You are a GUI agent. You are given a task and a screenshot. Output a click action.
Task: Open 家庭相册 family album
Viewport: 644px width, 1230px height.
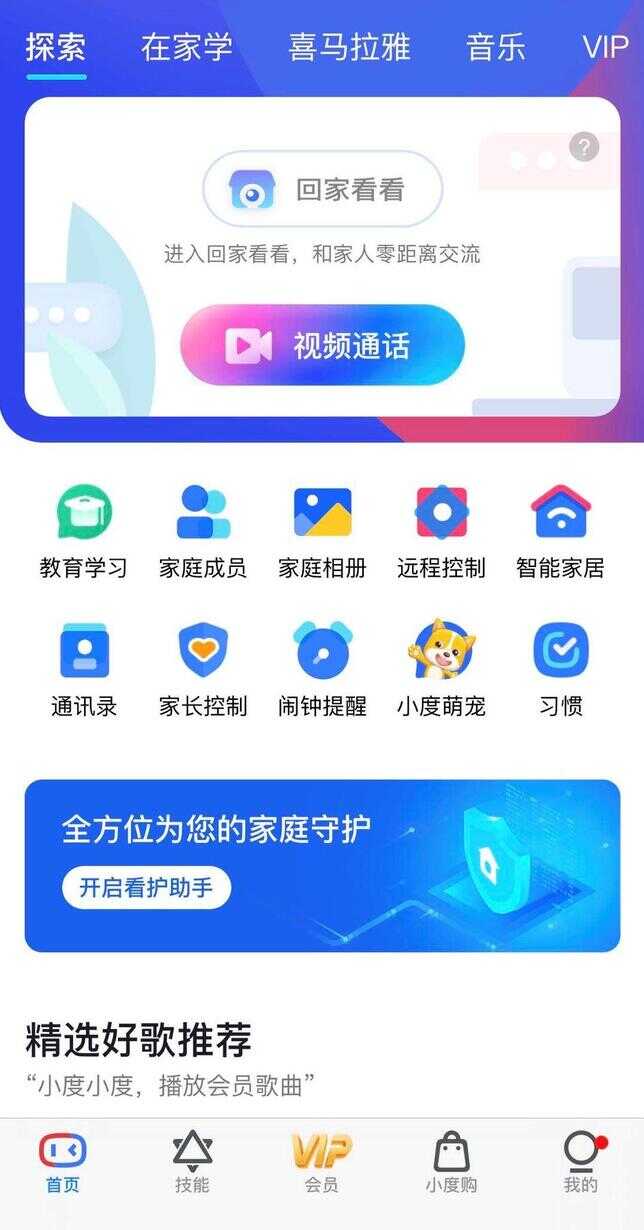(x=322, y=530)
